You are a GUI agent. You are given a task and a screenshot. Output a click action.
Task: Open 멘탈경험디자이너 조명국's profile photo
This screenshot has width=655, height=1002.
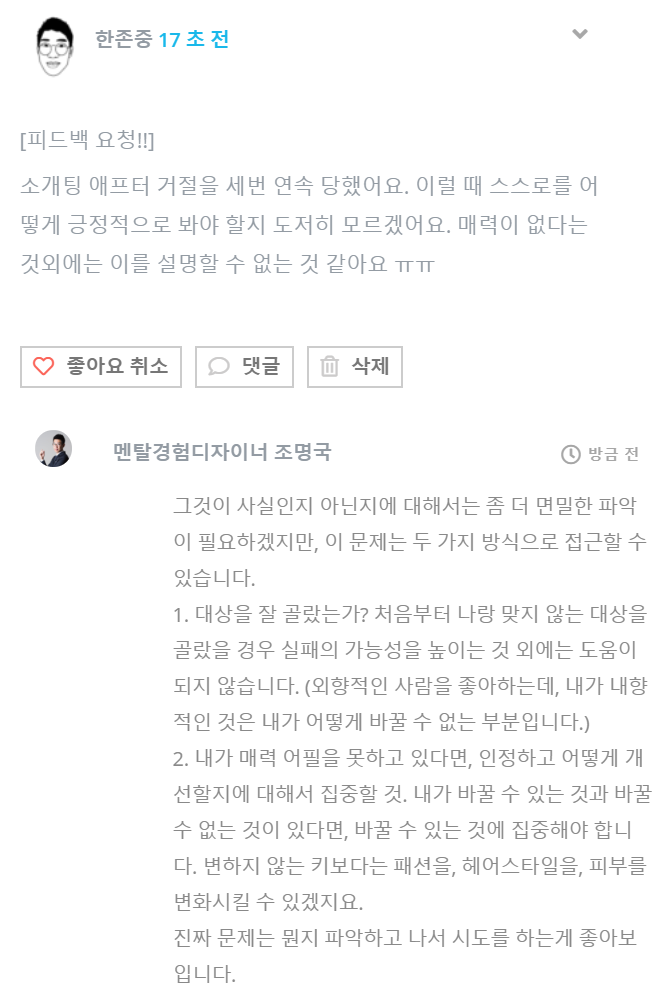pos(54,449)
